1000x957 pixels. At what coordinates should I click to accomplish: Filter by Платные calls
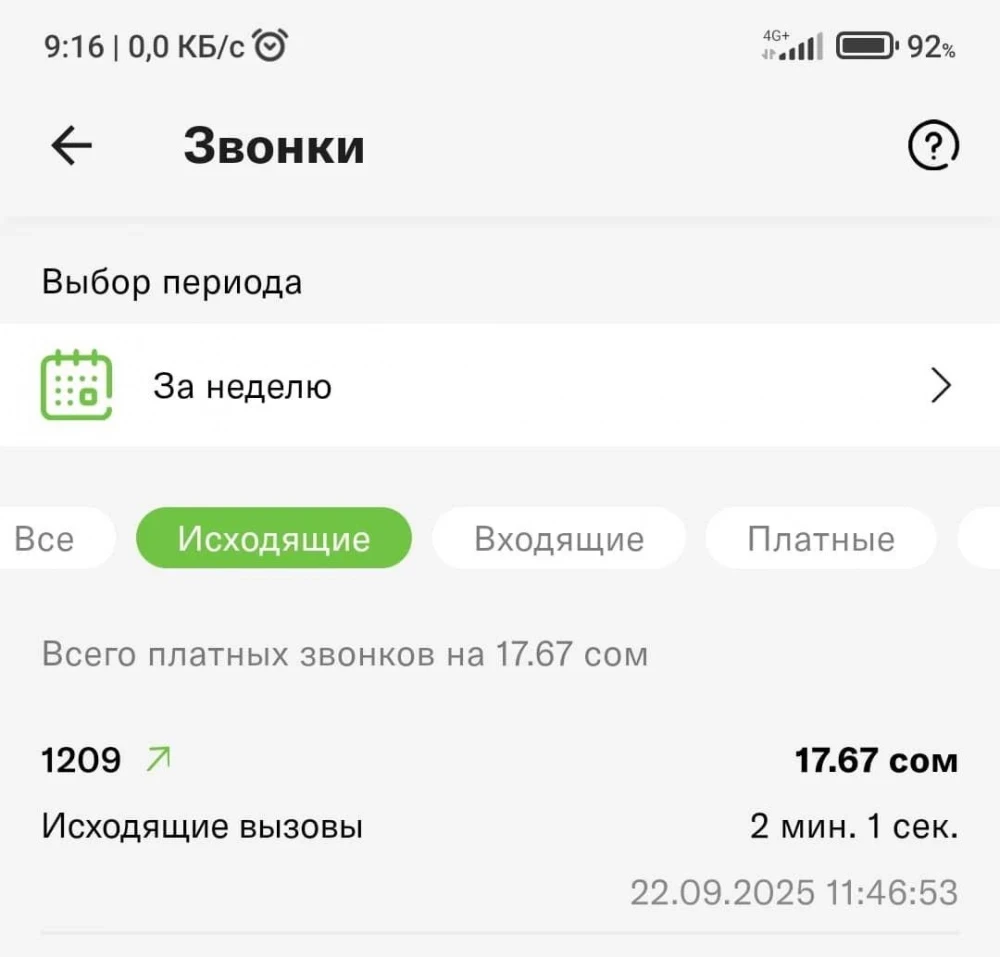[820, 539]
